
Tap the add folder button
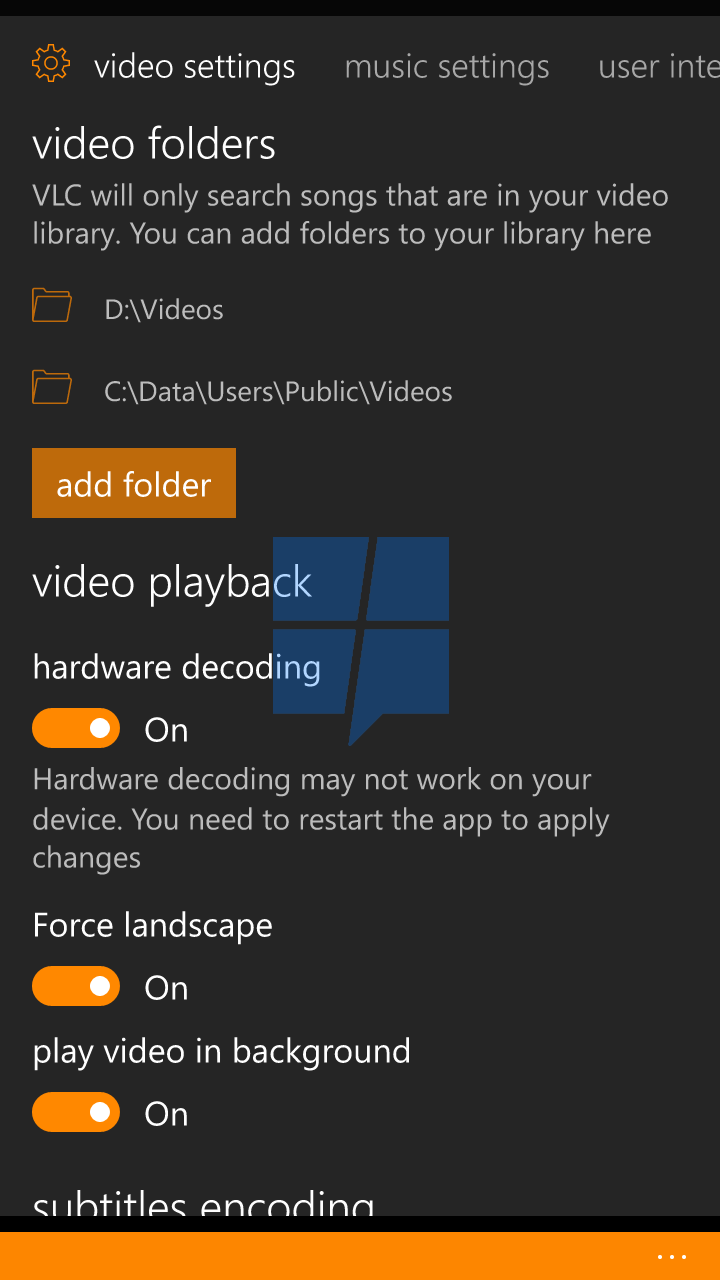(134, 483)
